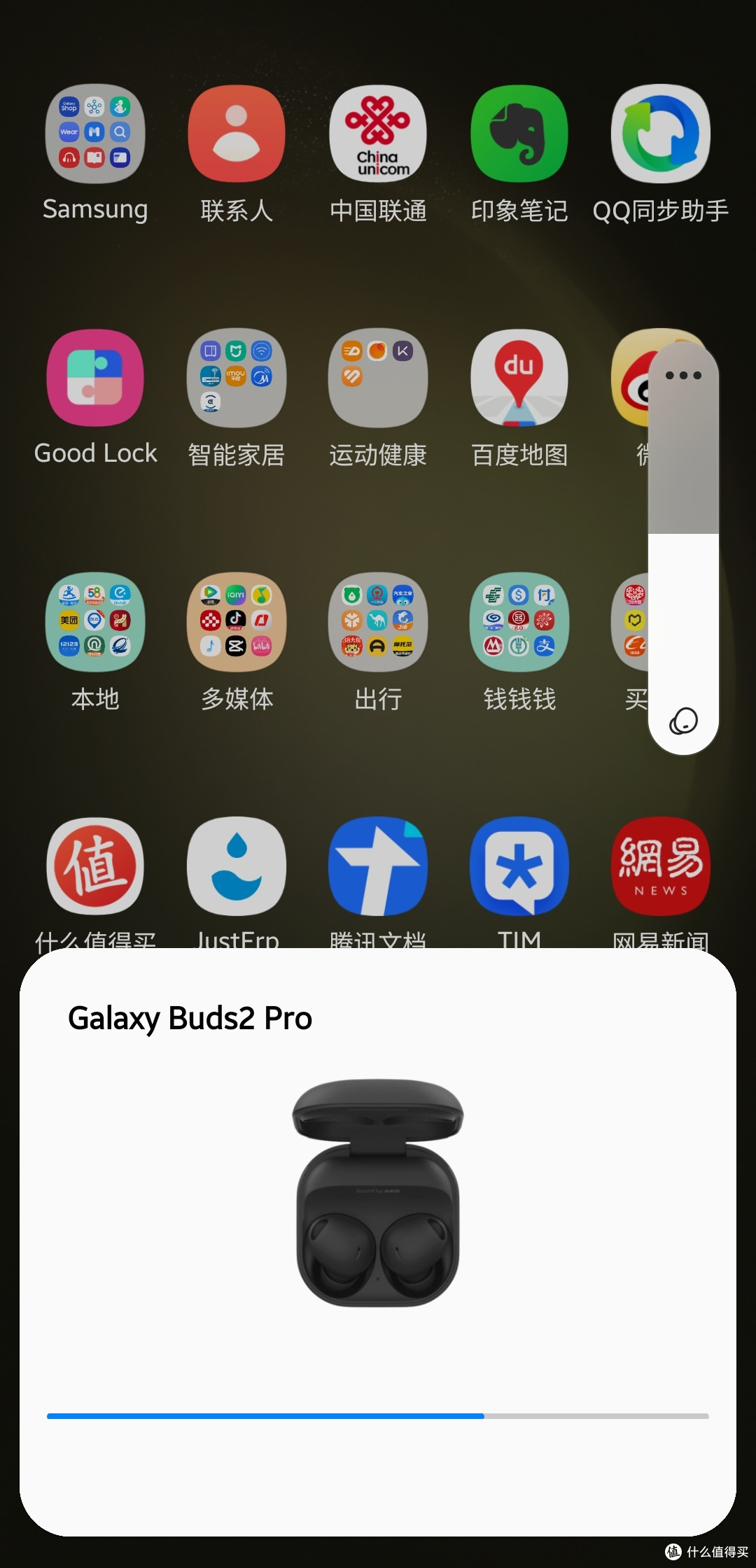Screen dimensions: 756x1568
Task: Open the Contacts (联系人) app
Action: click(x=236, y=135)
